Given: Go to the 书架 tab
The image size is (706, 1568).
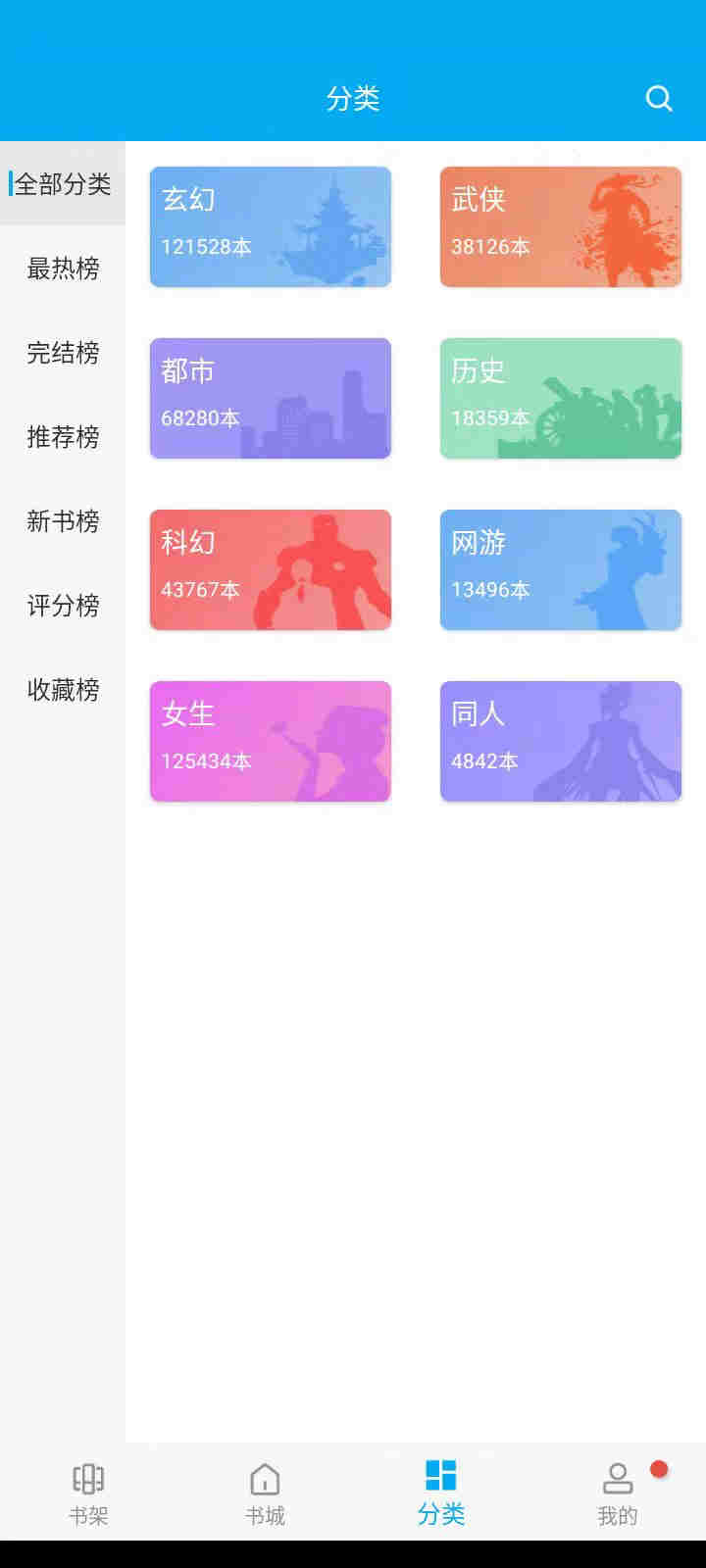Looking at the screenshot, I should (88, 1494).
